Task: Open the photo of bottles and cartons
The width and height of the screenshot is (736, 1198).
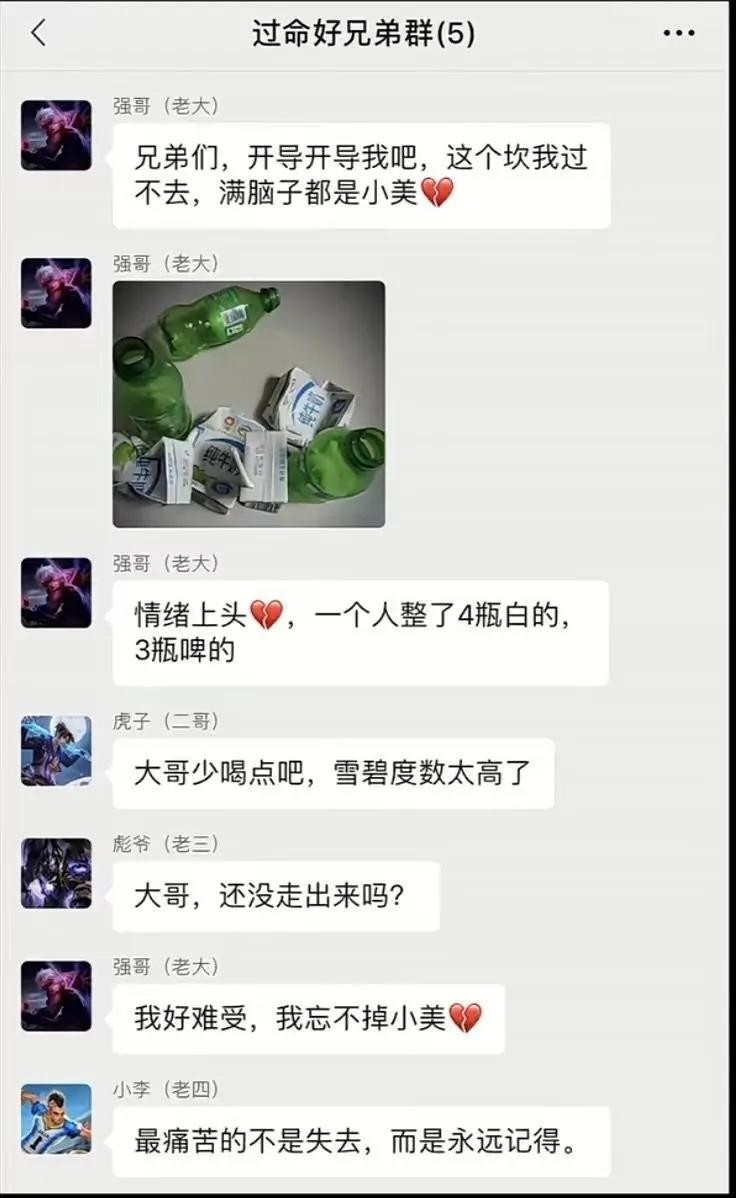Action: (x=248, y=403)
